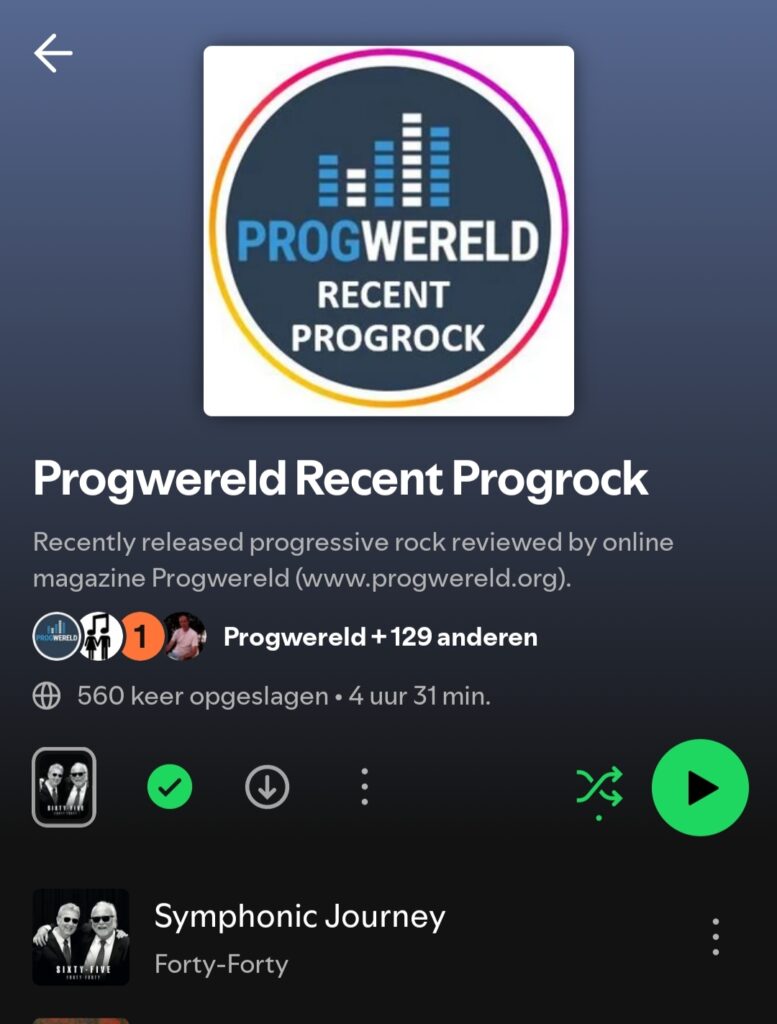Play the Progwereld Recent Progrock playlist
The height and width of the screenshot is (1024, 777).
tap(700, 788)
